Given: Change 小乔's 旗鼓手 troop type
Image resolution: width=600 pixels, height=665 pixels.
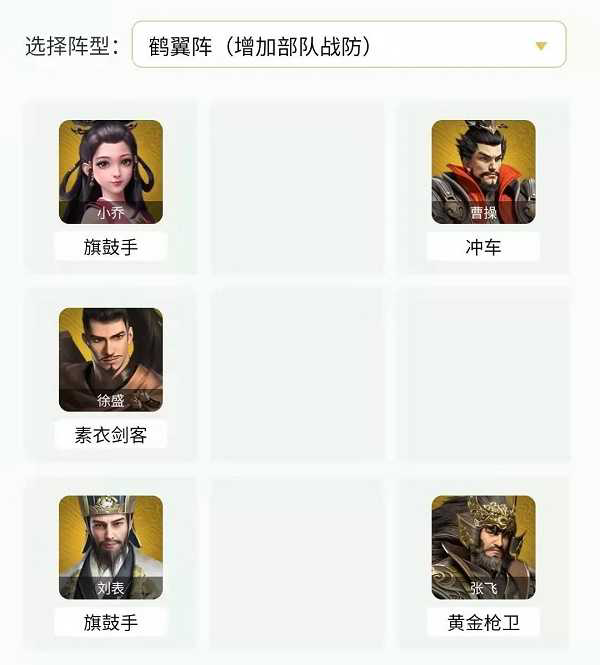Looking at the screenshot, I should [x=111, y=247].
